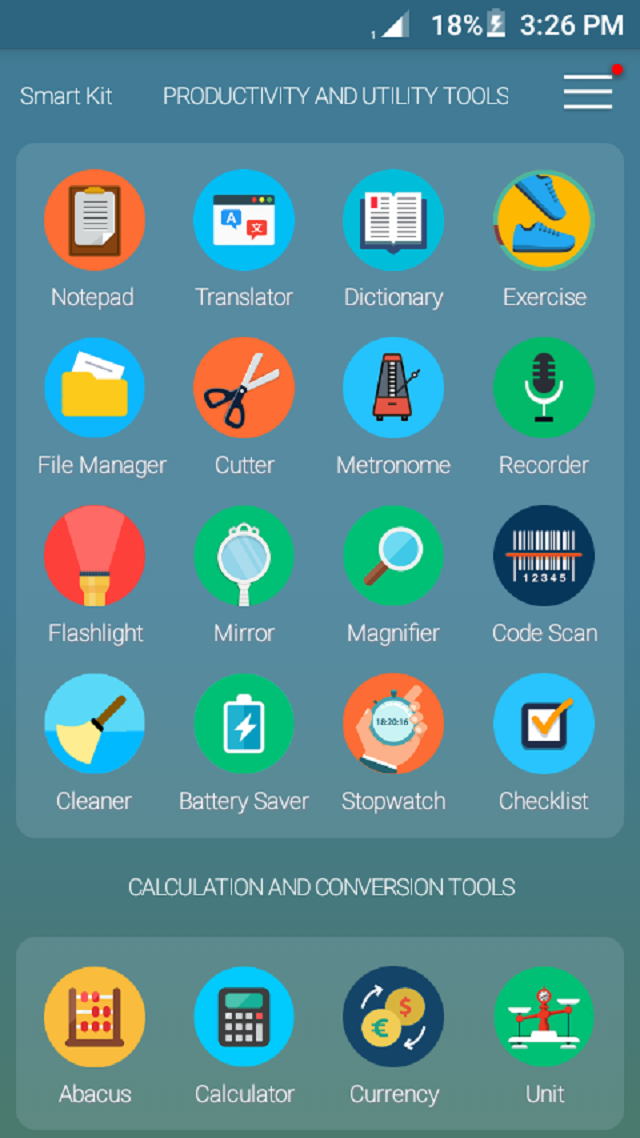640x1138 pixels.
Task: Open File Manager
Action: pyautogui.click(x=94, y=388)
